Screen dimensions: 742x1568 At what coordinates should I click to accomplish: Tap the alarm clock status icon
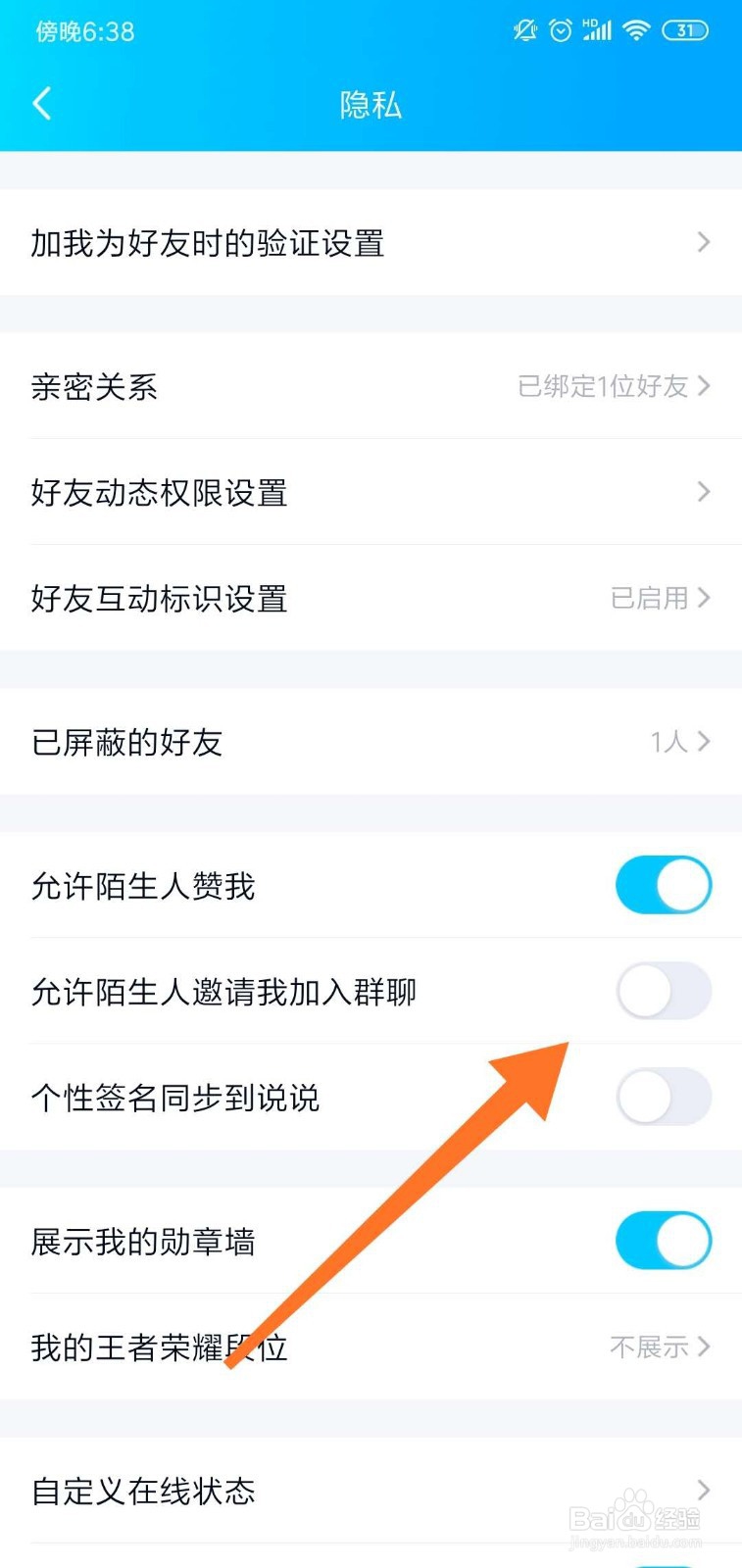(x=561, y=30)
